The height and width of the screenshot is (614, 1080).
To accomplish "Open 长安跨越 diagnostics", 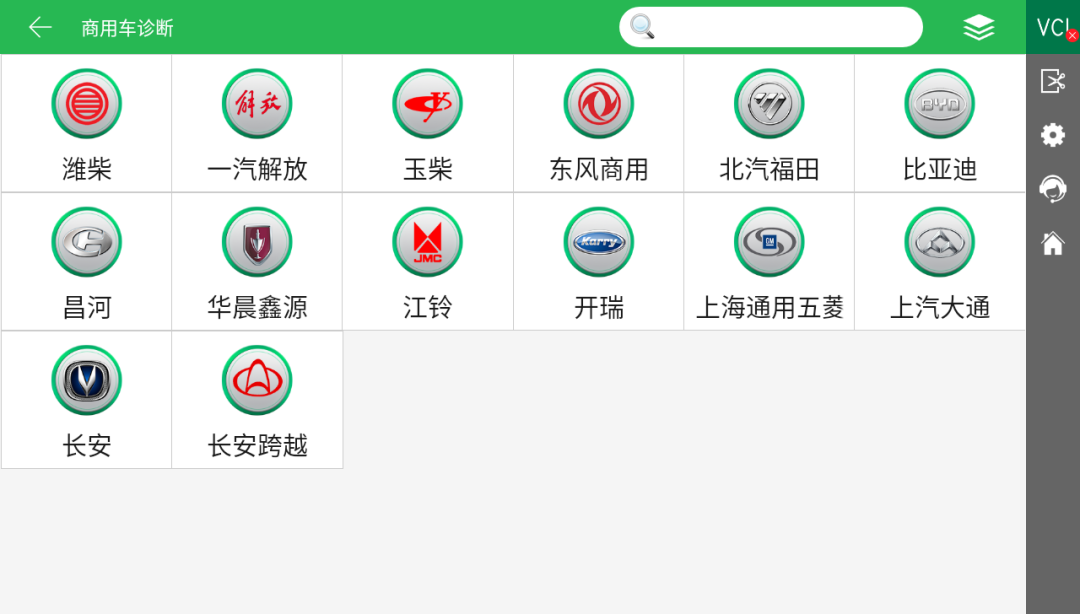I will tap(257, 399).
